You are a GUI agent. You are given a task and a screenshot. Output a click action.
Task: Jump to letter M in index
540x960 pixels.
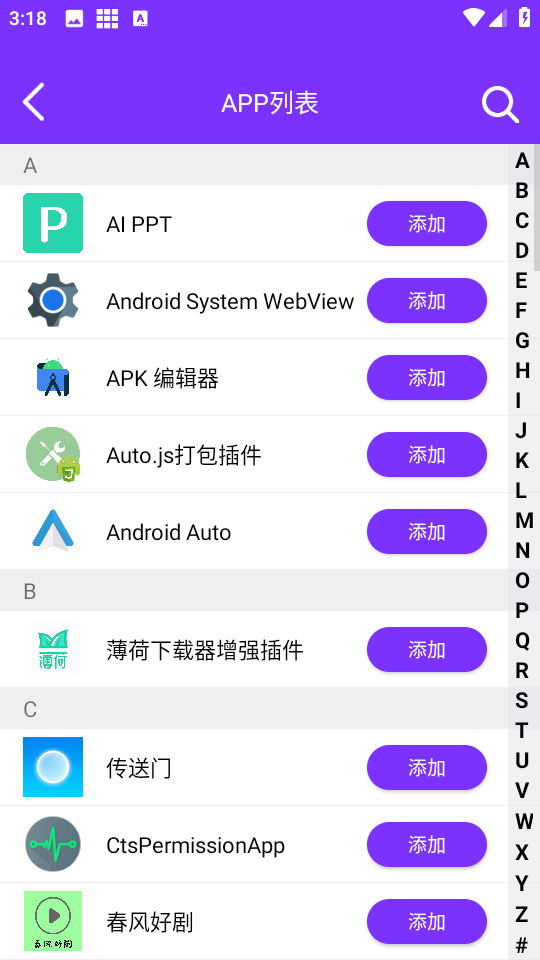523,520
